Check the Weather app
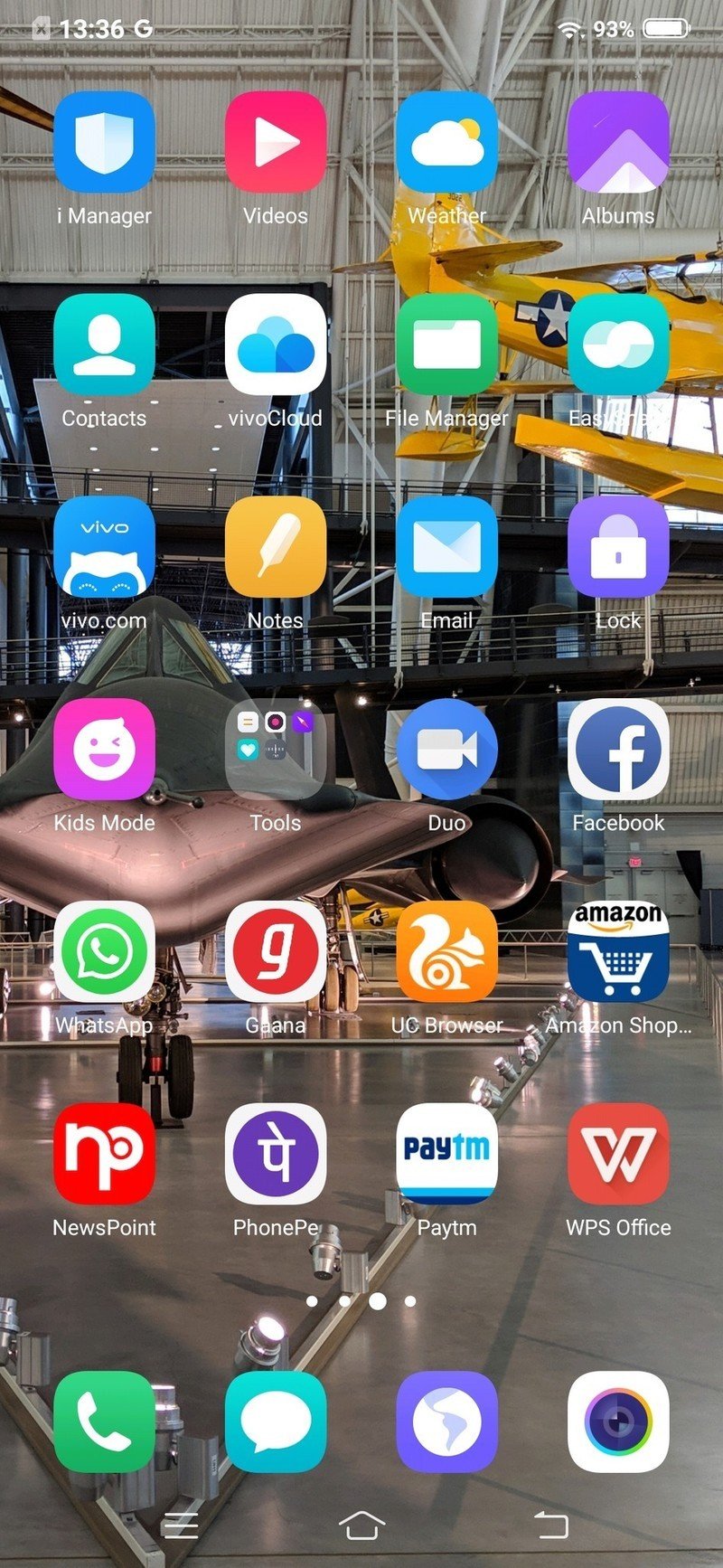Viewport: 723px width, 1568px height. click(x=446, y=142)
